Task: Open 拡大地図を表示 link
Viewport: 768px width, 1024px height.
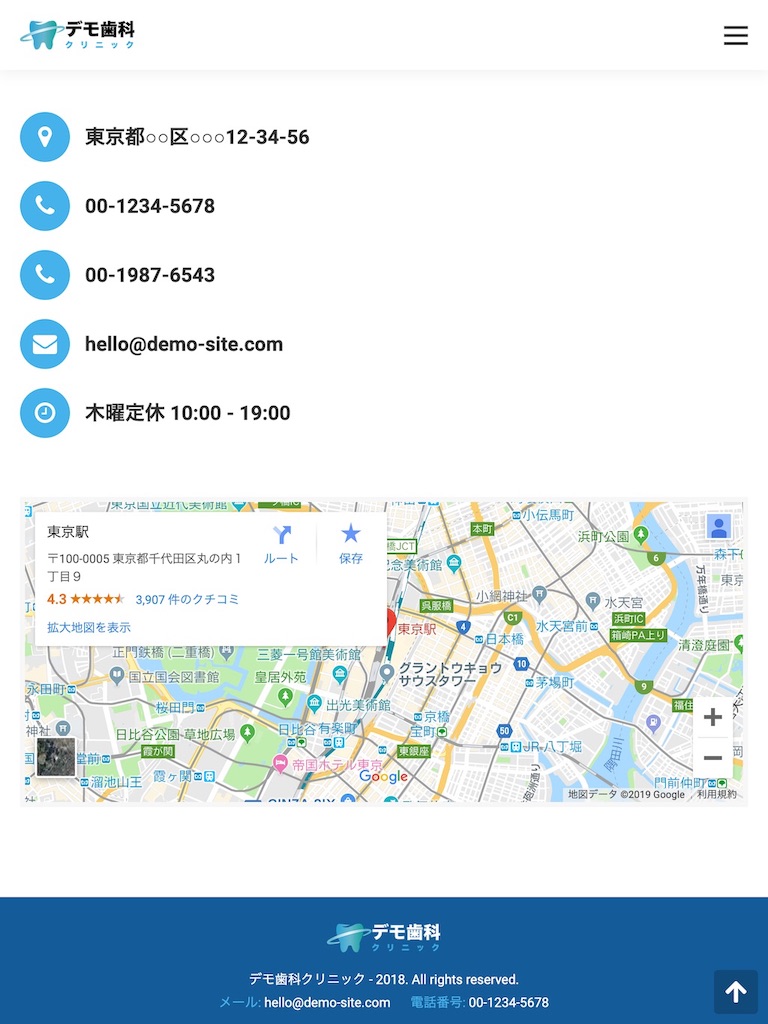Action: pos(89,627)
